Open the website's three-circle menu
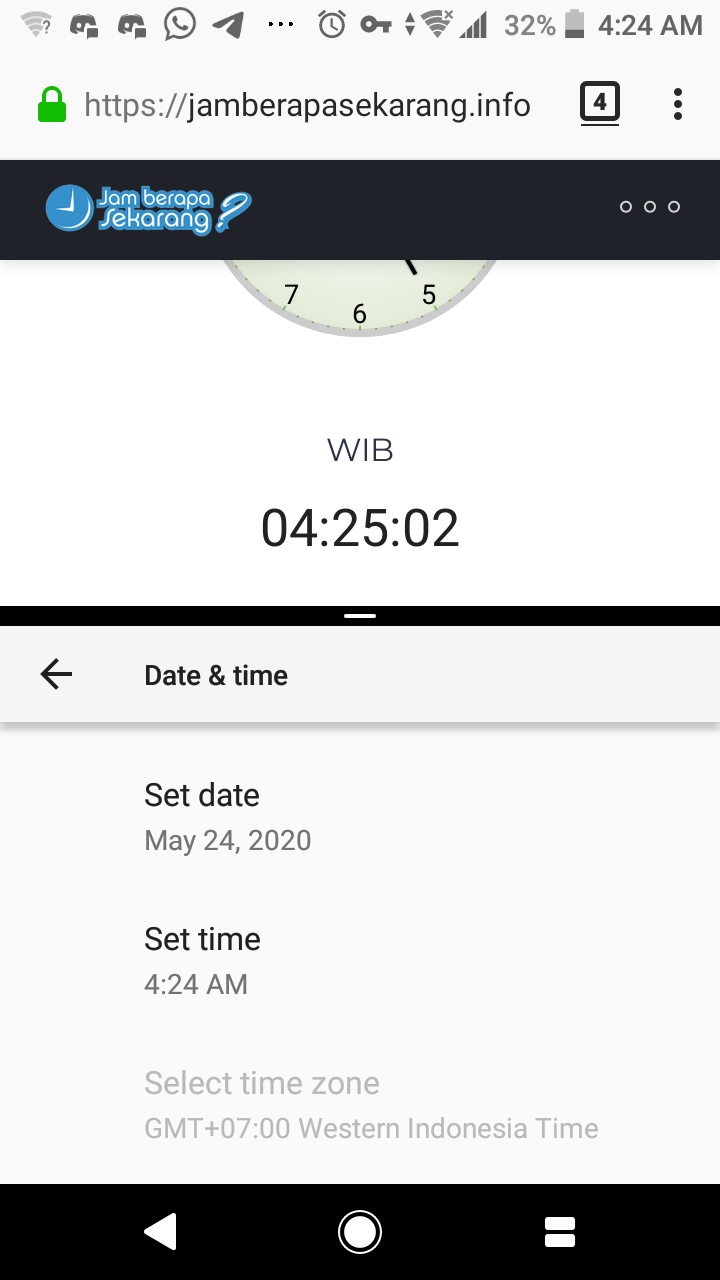720x1280 pixels. 650,207
